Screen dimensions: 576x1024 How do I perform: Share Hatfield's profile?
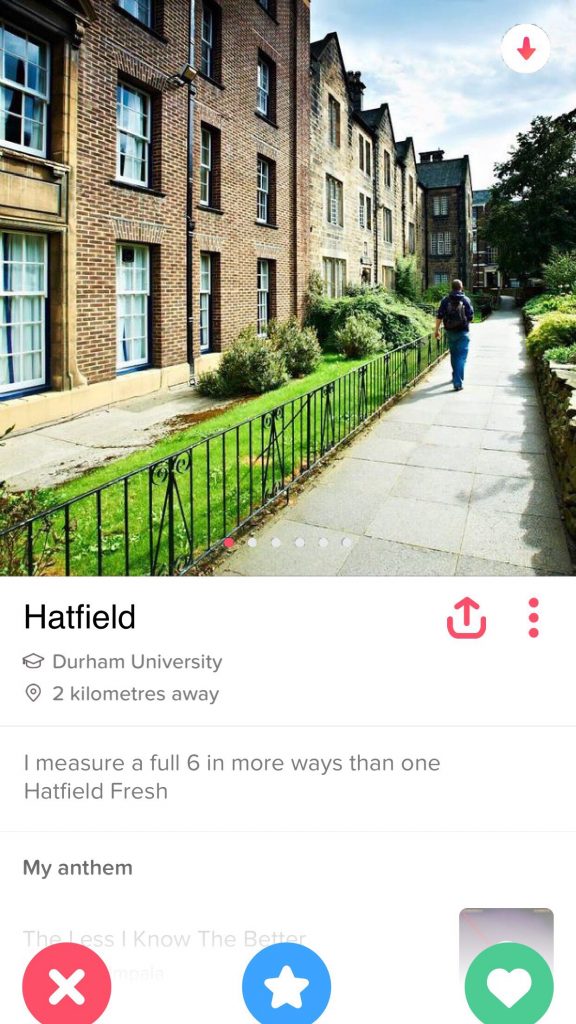click(x=466, y=617)
